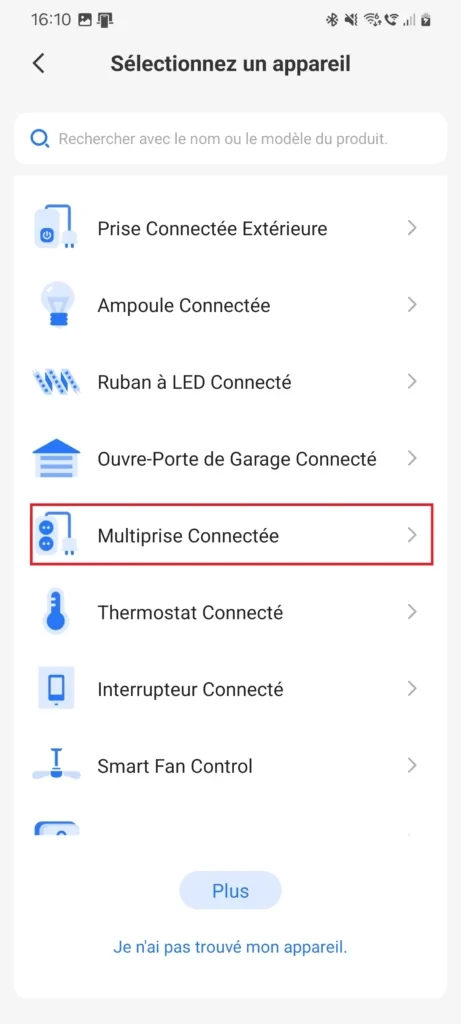Open "Je n'ai pas trouvé mon appareil" link
The height and width of the screenshot is (1024, 461).
click(x=230, y=947)
